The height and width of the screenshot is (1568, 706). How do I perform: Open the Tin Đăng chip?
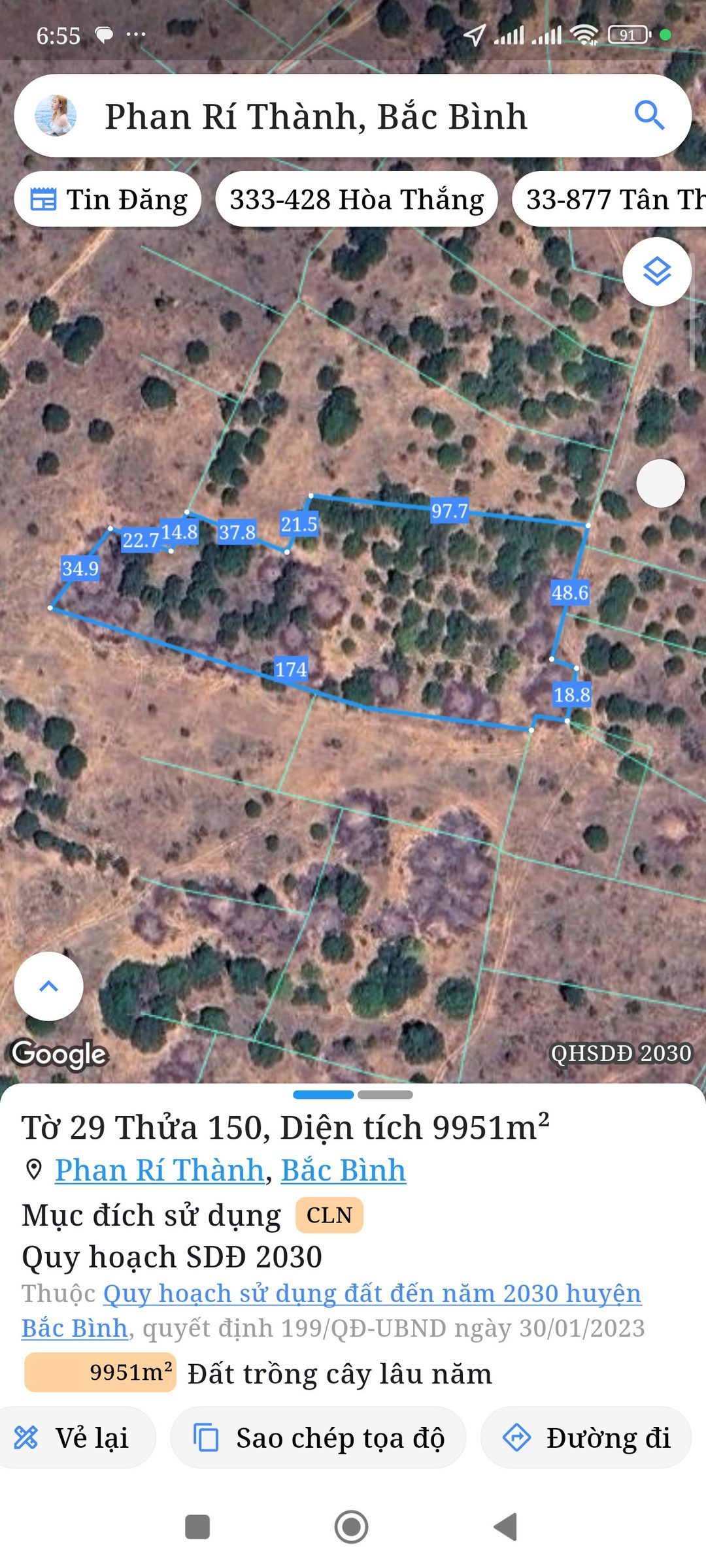click(108, 199)
